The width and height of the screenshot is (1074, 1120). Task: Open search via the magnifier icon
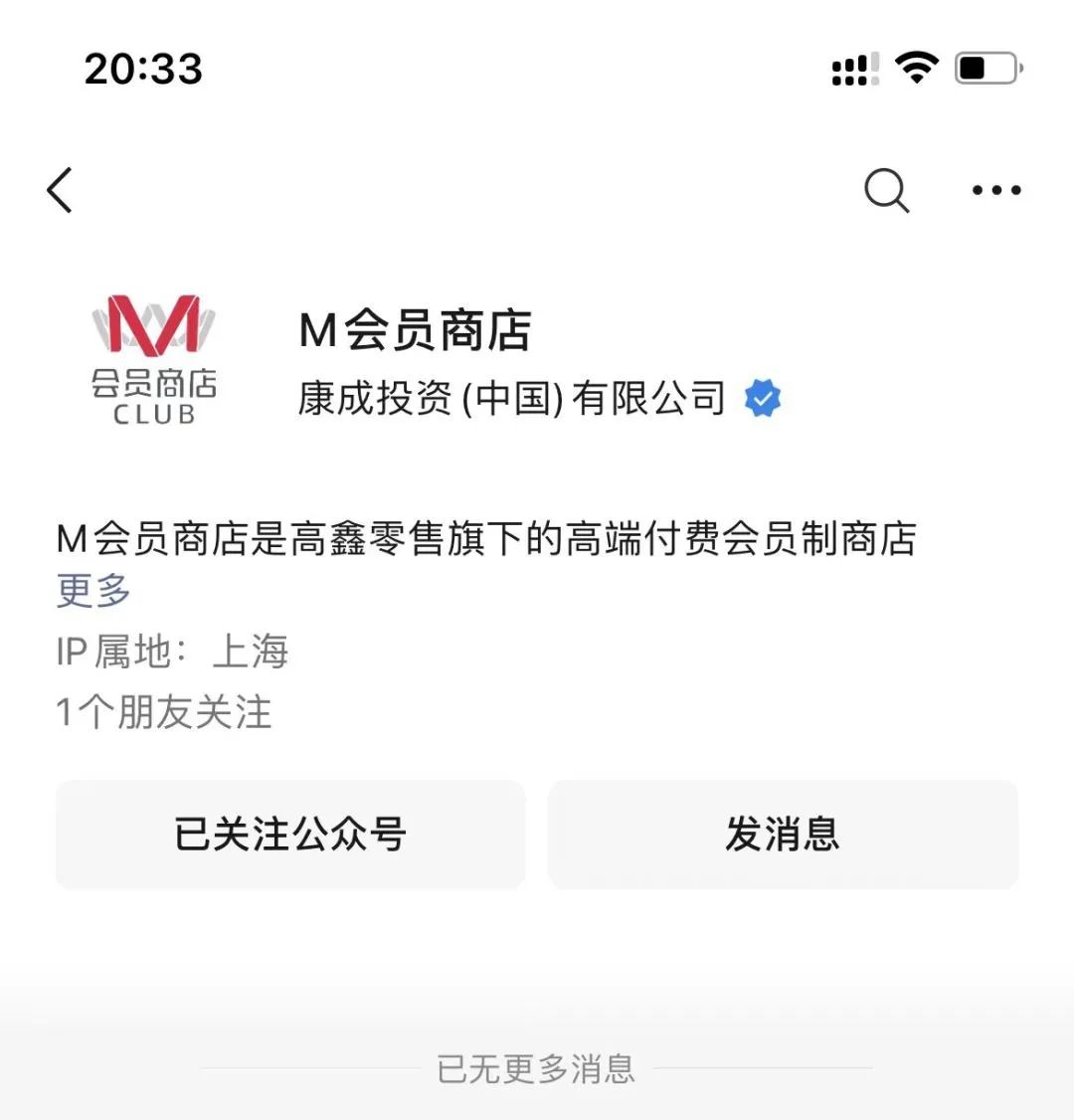(886, 190)
